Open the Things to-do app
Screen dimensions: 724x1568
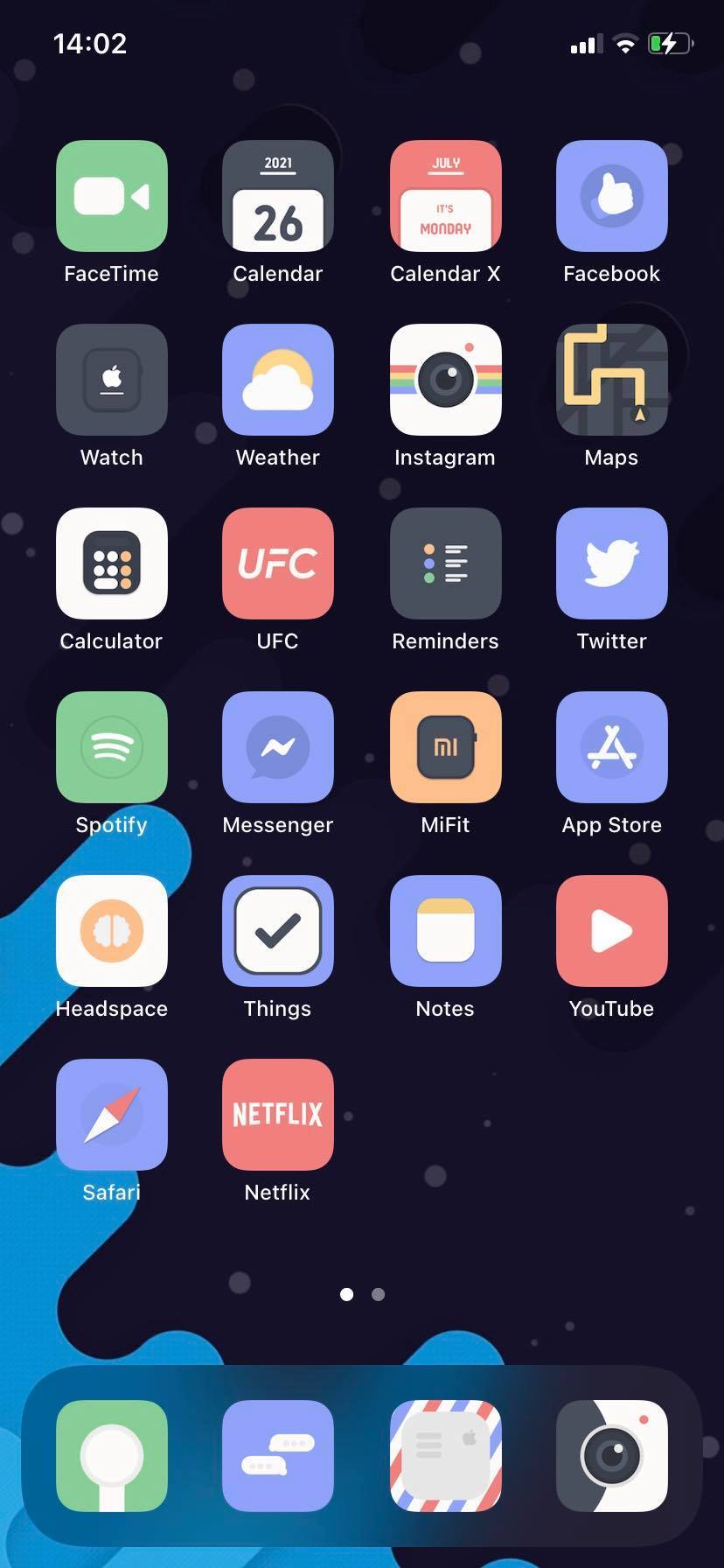point(277,931)
